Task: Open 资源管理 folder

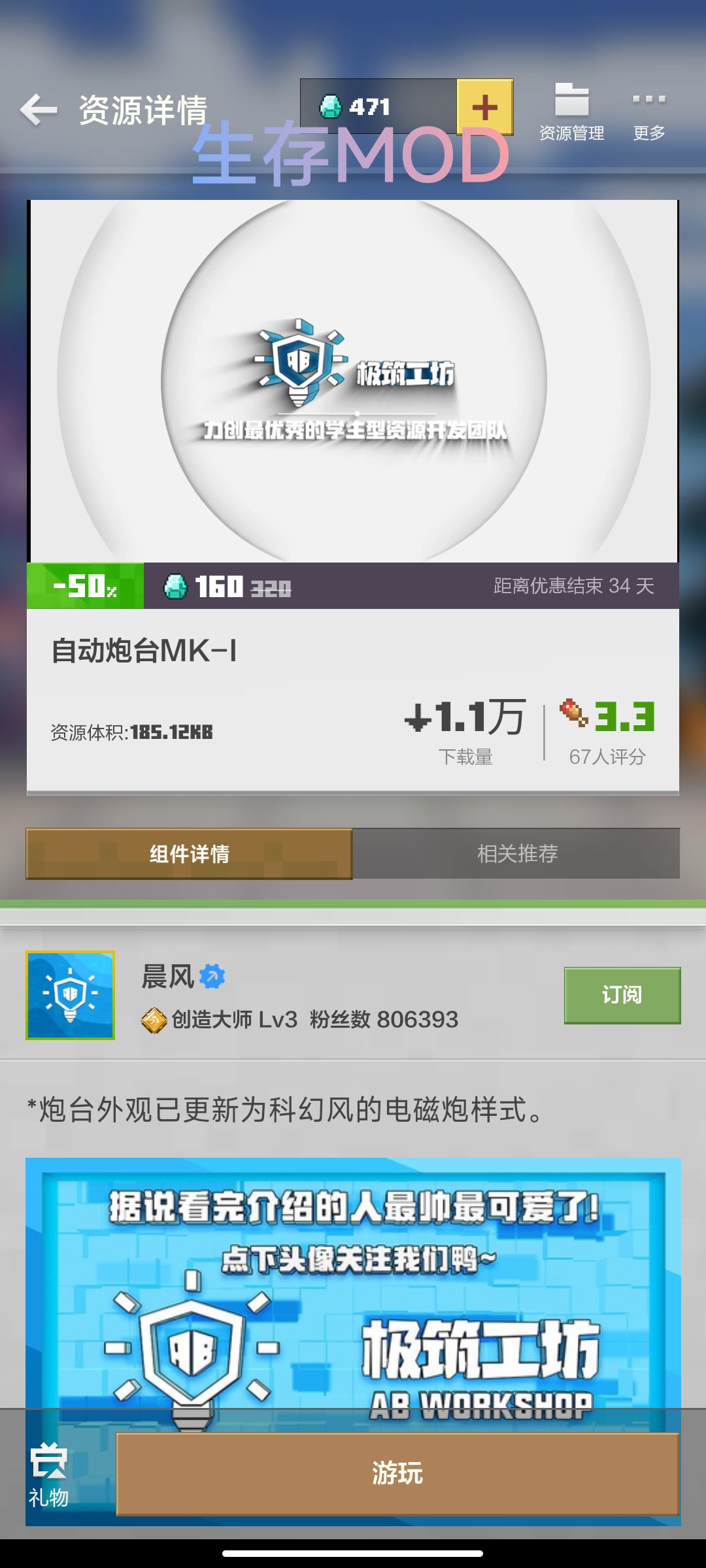Action: (571, 112)
